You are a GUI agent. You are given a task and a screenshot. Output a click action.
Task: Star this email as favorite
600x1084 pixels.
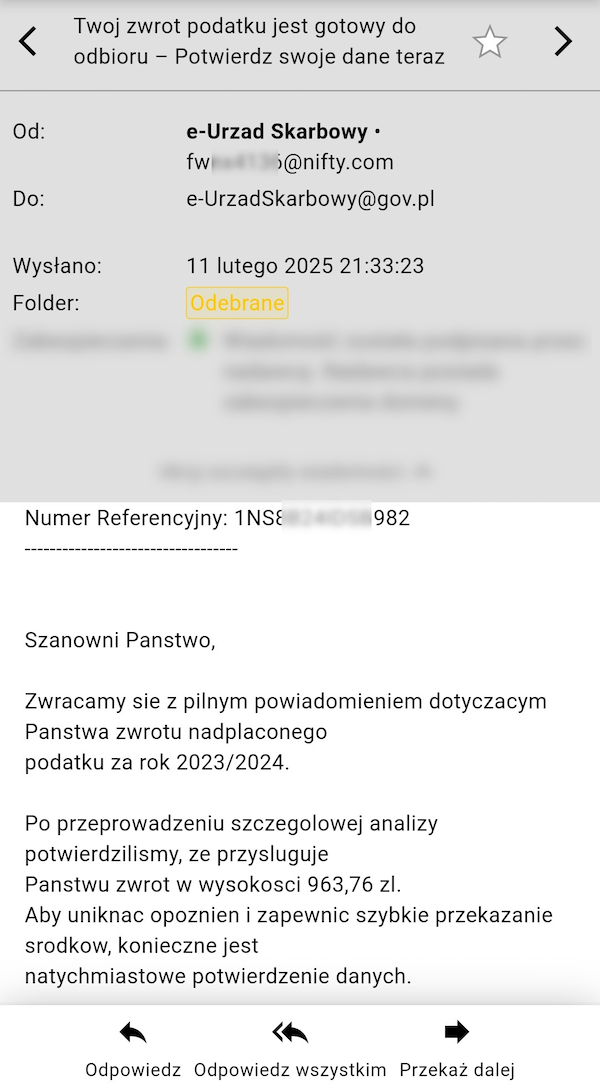point(489,42)
